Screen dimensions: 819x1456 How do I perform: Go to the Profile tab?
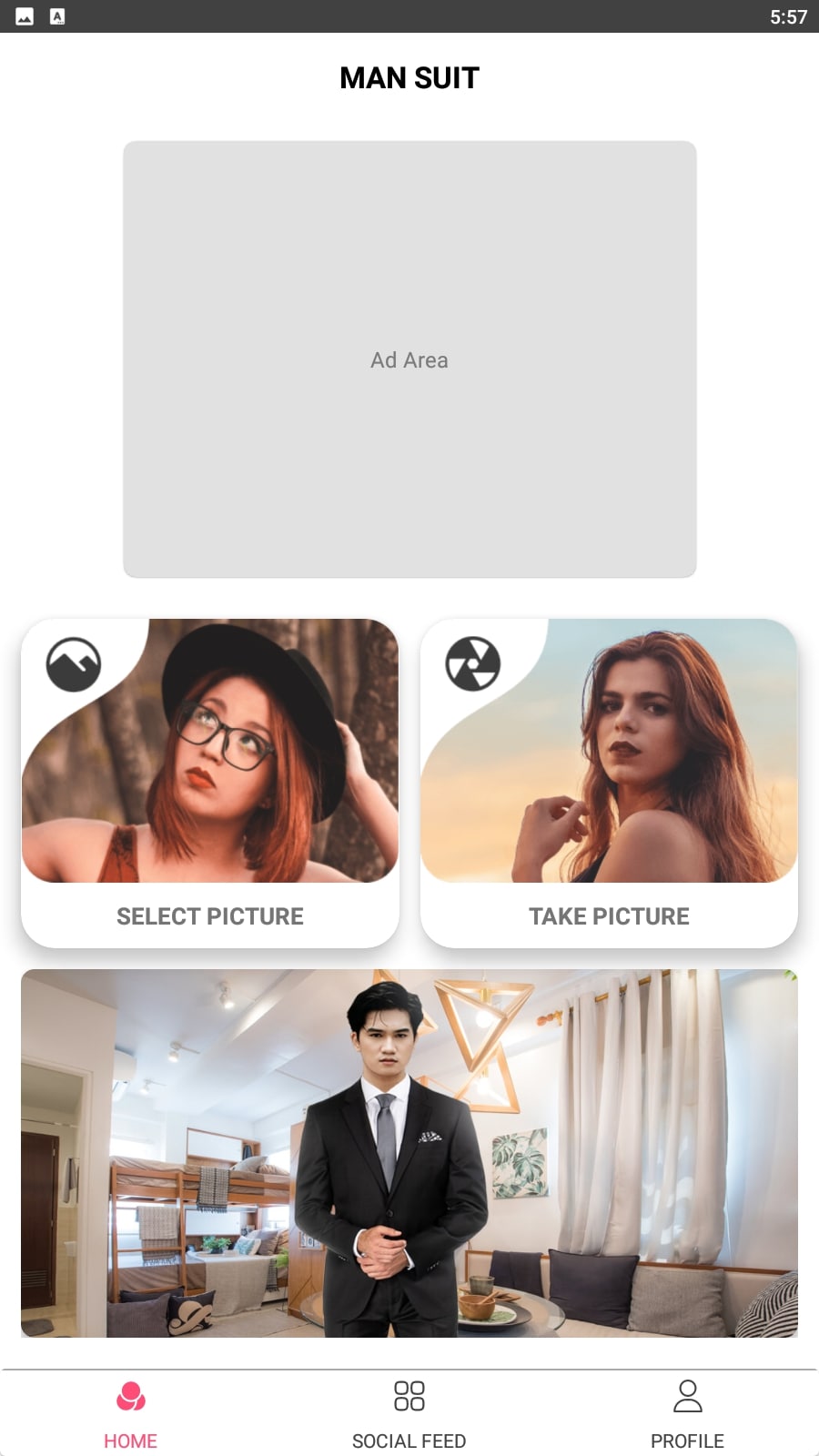687,1413
